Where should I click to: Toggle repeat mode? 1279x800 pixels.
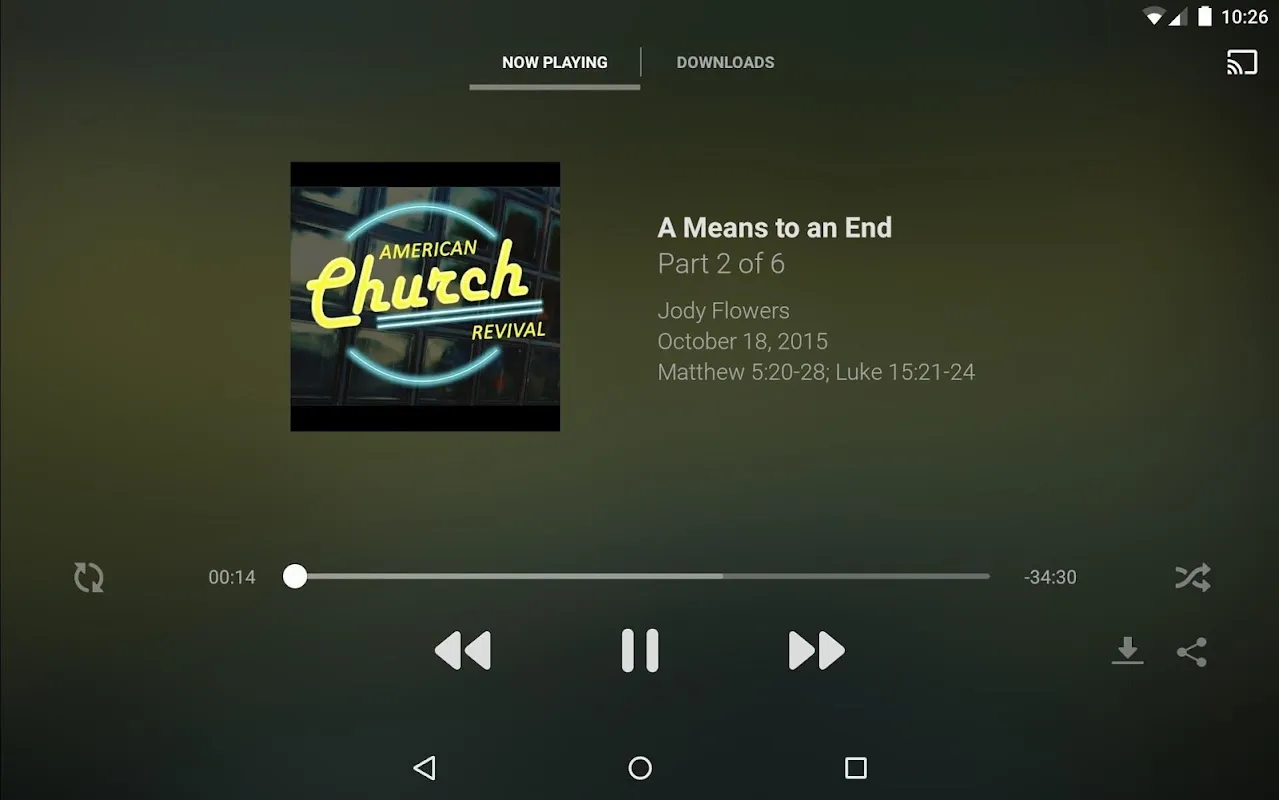point(89,577)
